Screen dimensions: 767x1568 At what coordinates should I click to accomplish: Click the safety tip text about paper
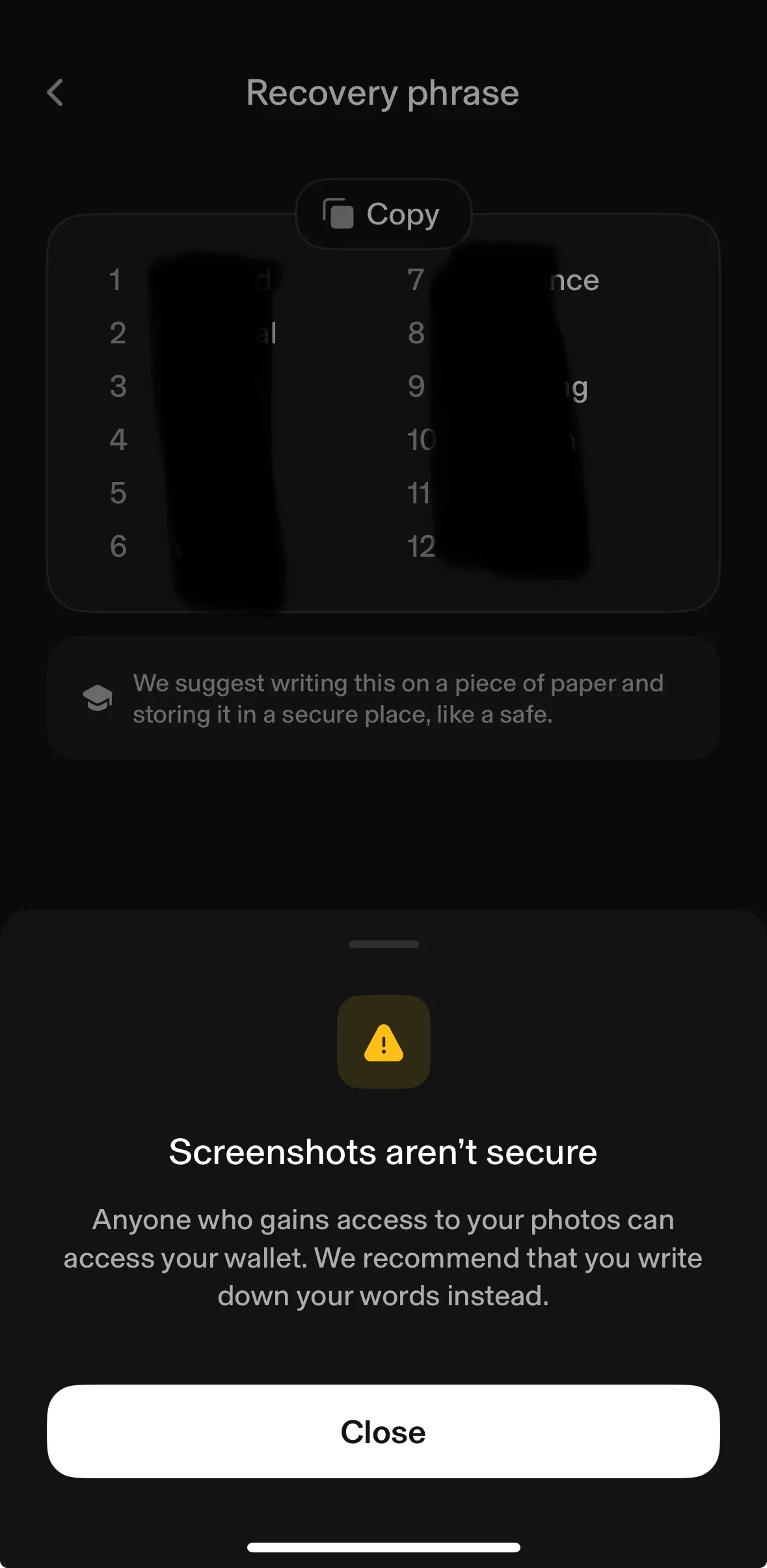tap(398, 698)
